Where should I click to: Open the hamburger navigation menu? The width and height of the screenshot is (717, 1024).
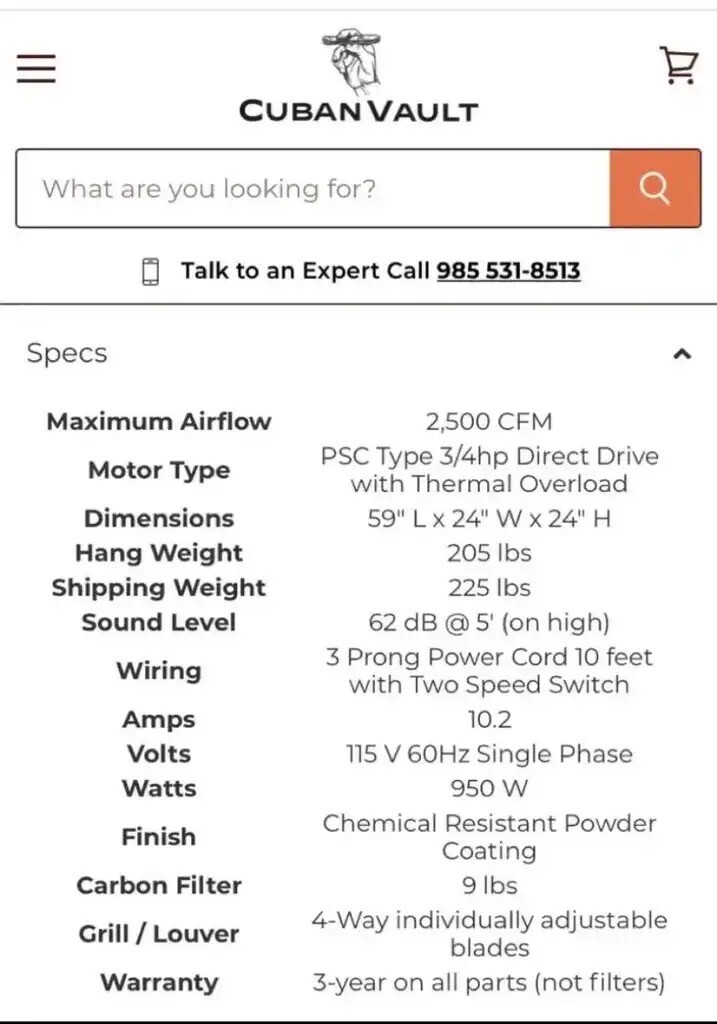pos(36,69)
